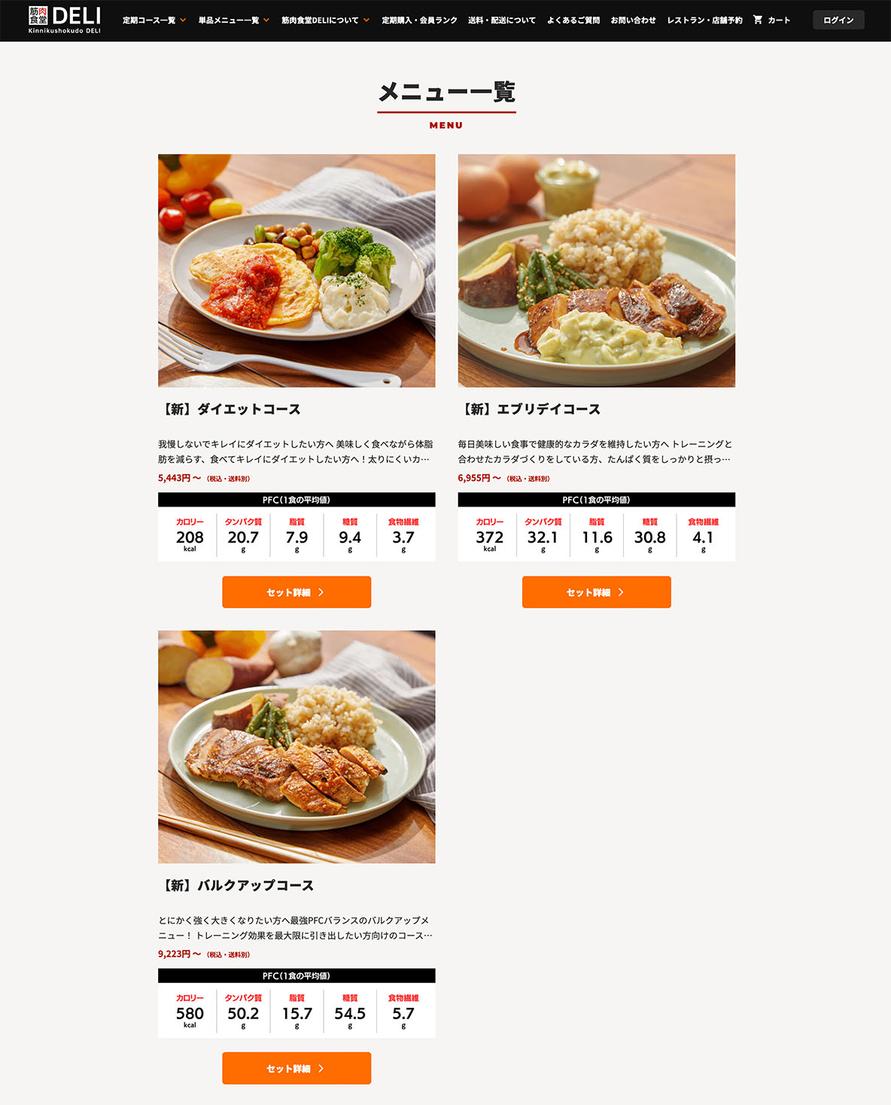Screen dimensions: 891x1105
Task: Open the お問い合わせ contact page
Action: click(633, 20)
